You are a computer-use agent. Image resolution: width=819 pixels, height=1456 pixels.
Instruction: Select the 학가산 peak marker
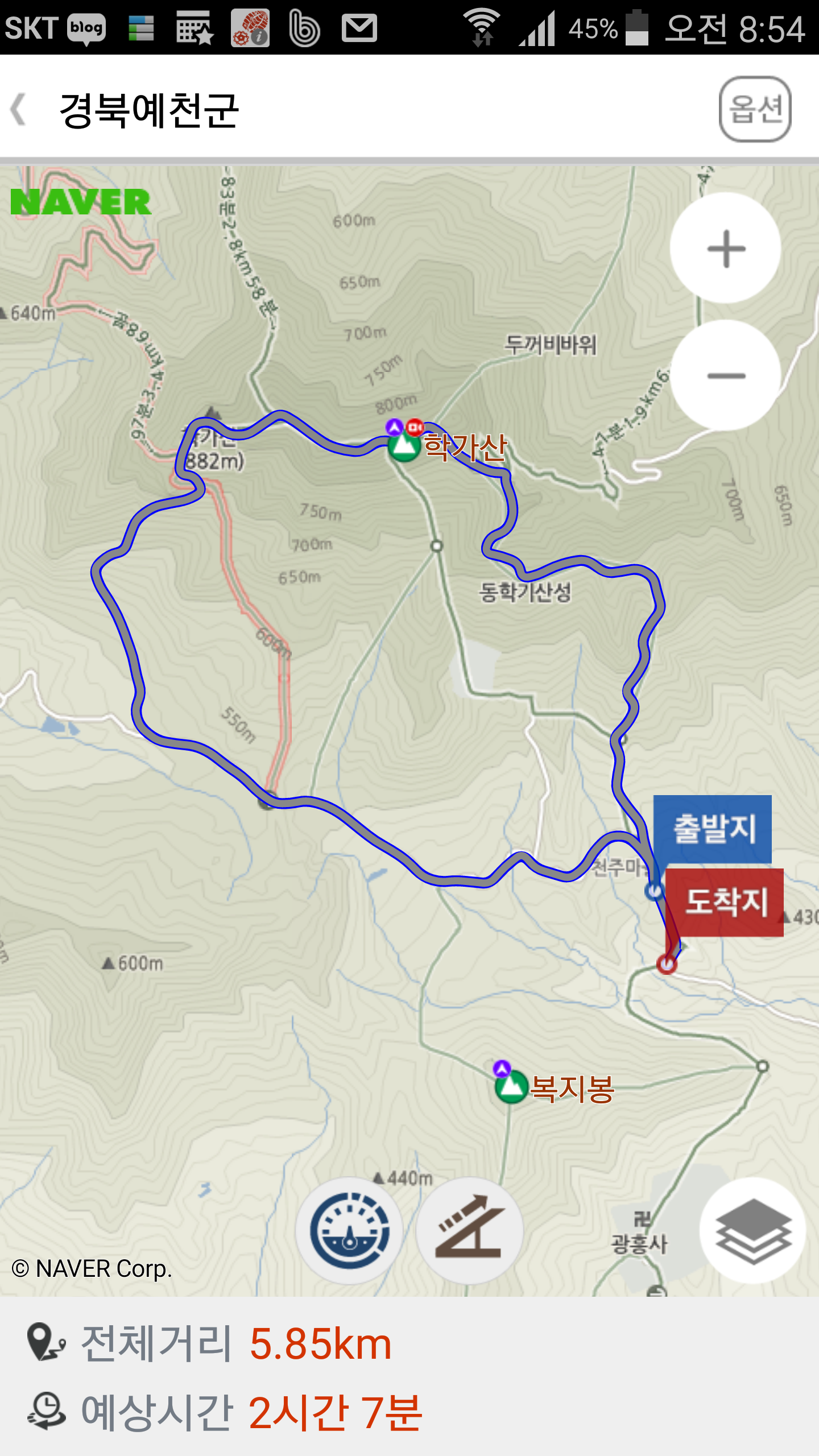pos(404,445)
